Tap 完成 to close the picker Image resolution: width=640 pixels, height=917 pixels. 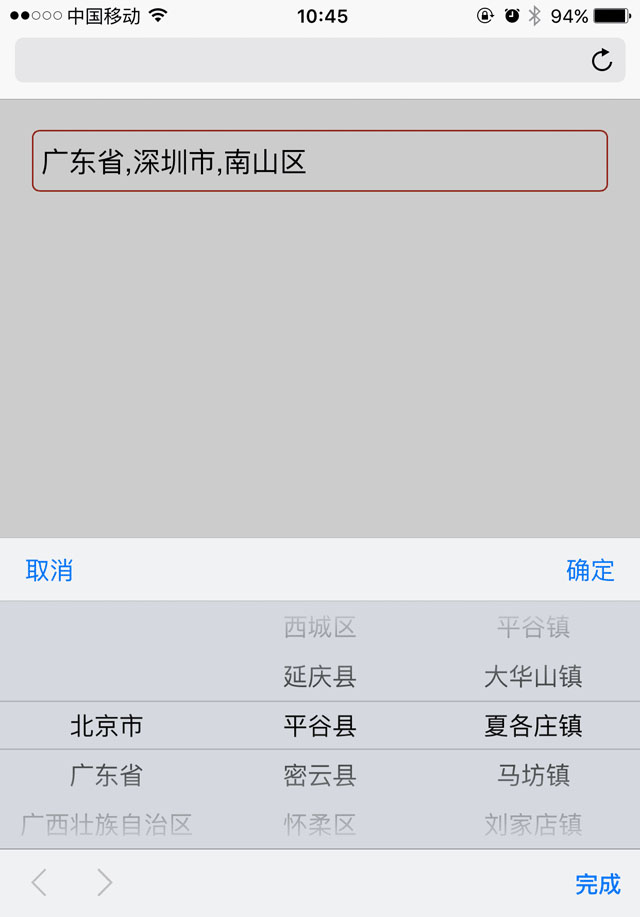597,884
